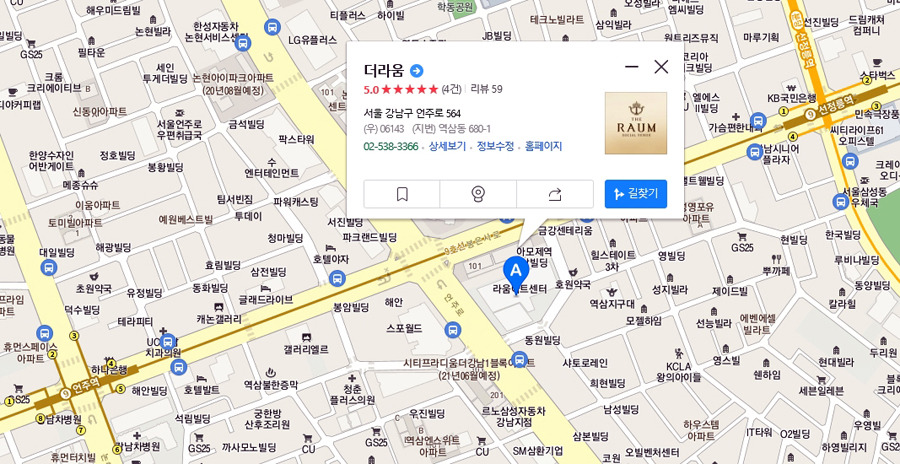900x464 pixels.
Task: Call the phone number 02-538-3366
Action: [x=390, y=146]
